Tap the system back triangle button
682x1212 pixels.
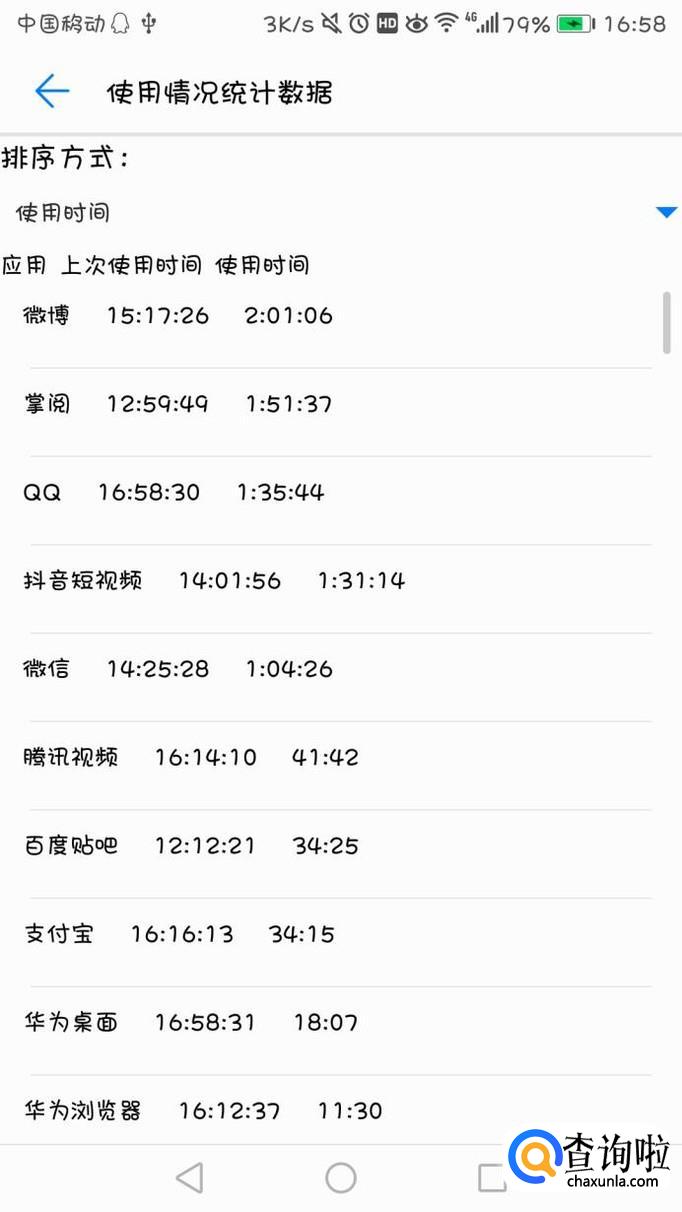pos(189,1178)
